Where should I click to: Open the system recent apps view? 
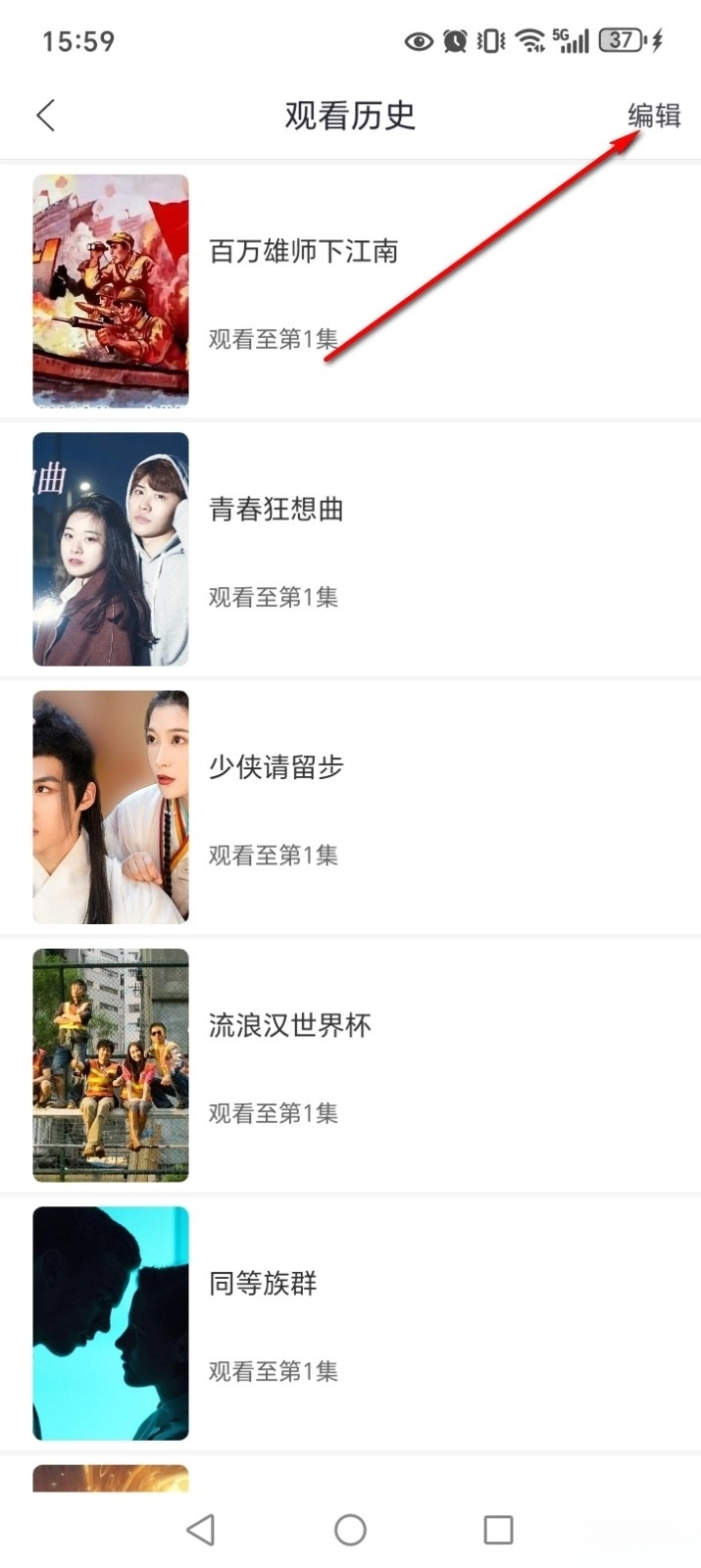click(x=498, y=1530)
